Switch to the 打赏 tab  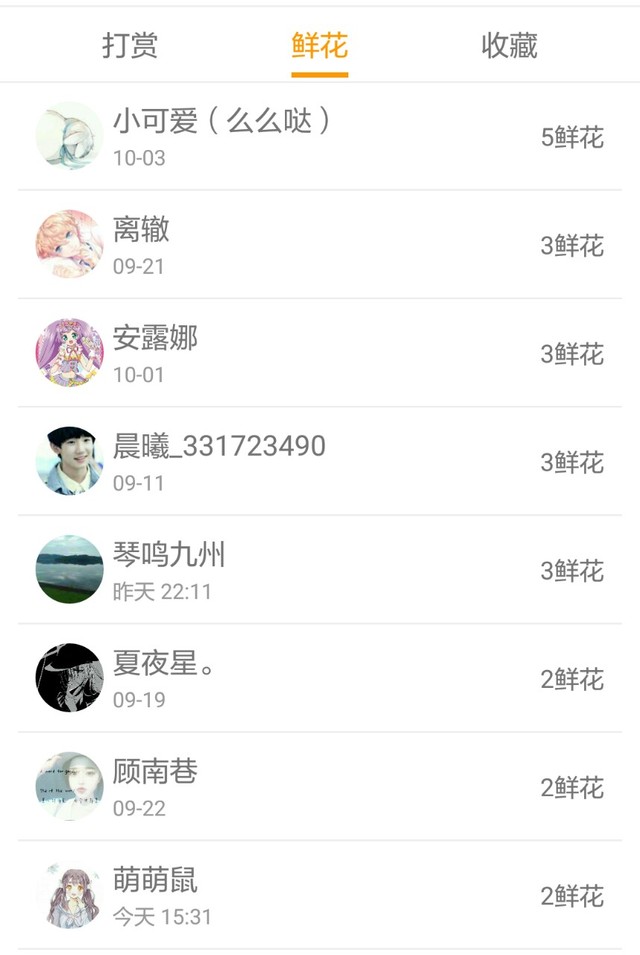pos(130,45)
